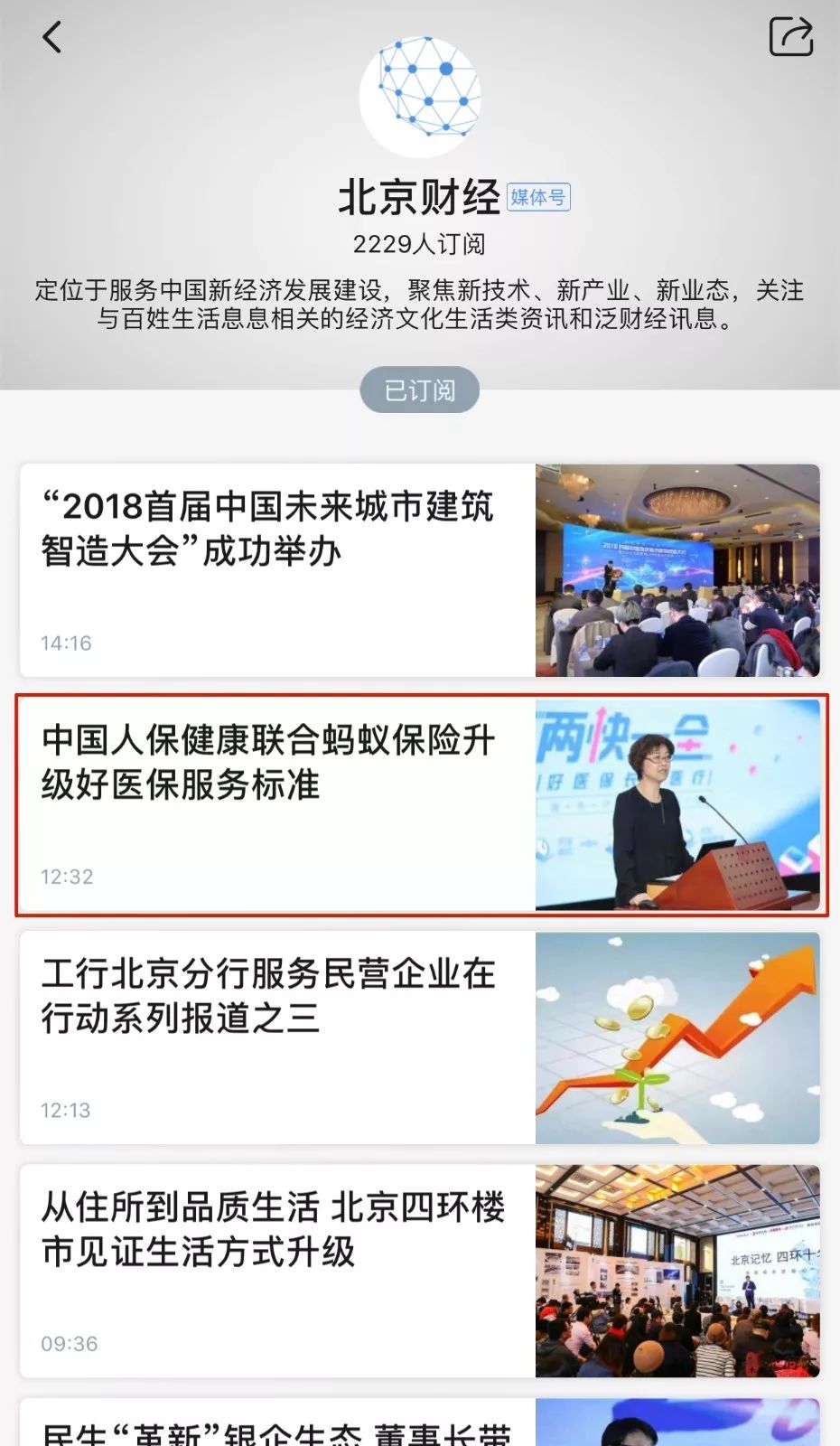Open the 北京四环楼市见证生活方式升级 story
The width and height of the screenshot is (840, 1446).
(x=420, y=1272)
